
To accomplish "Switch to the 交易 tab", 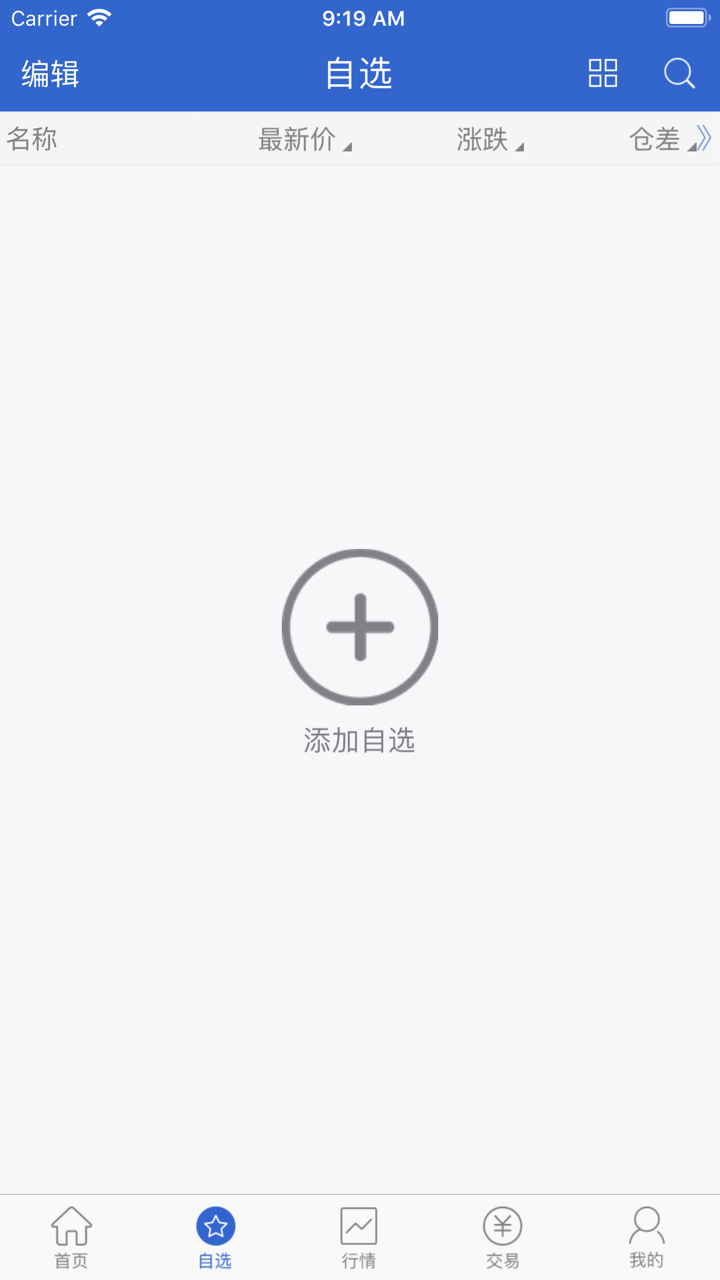I will click(x=502, y=1237).
